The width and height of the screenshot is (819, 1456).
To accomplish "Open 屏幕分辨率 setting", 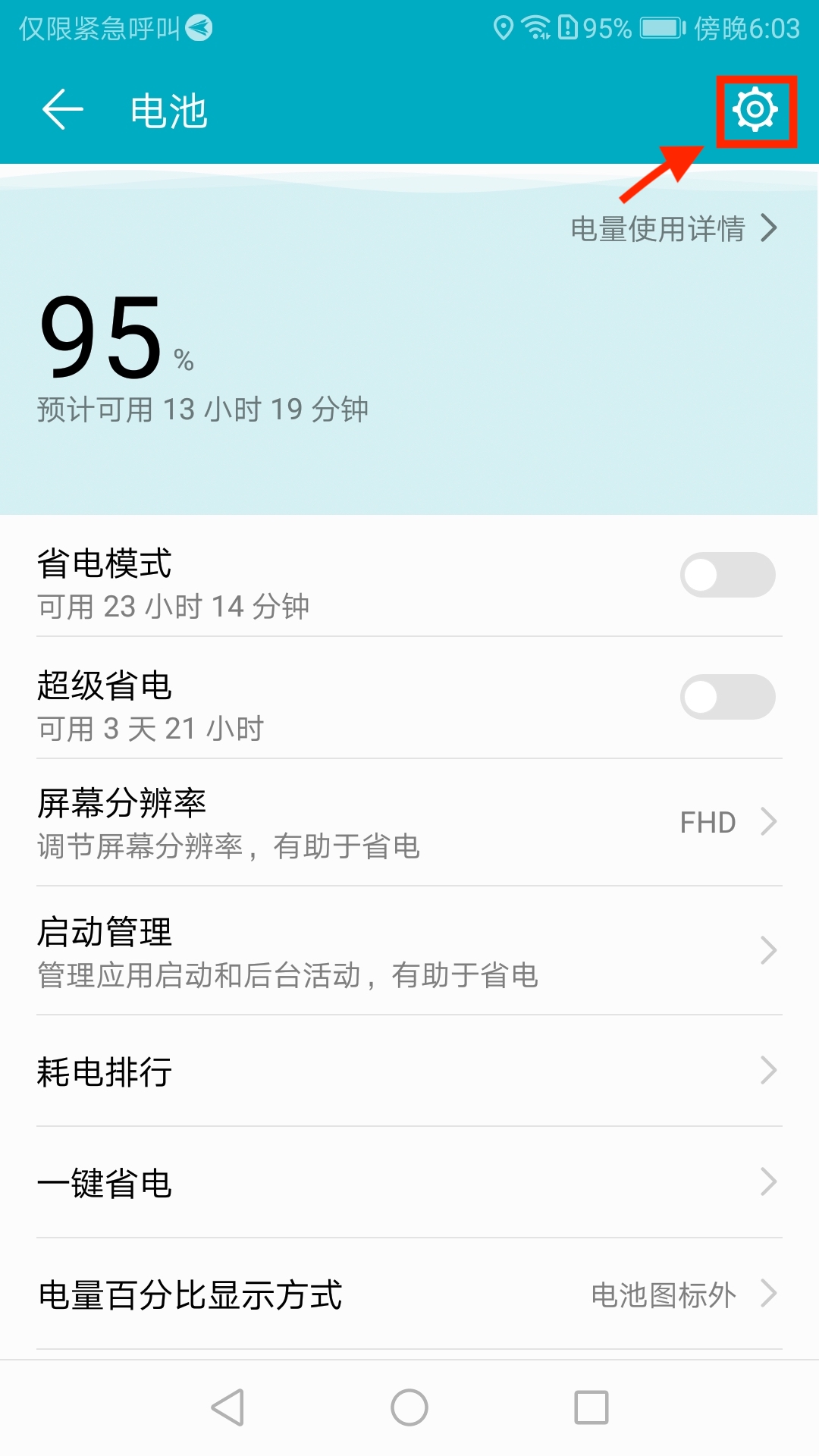I will [409, 823].
